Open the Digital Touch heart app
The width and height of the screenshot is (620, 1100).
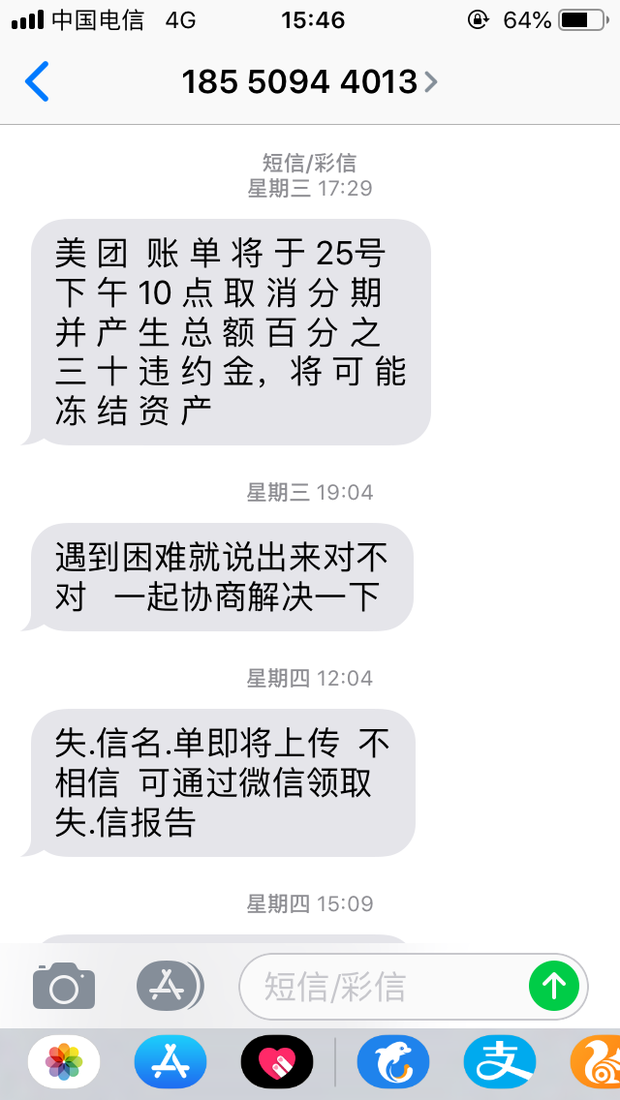pos(277,1062)
